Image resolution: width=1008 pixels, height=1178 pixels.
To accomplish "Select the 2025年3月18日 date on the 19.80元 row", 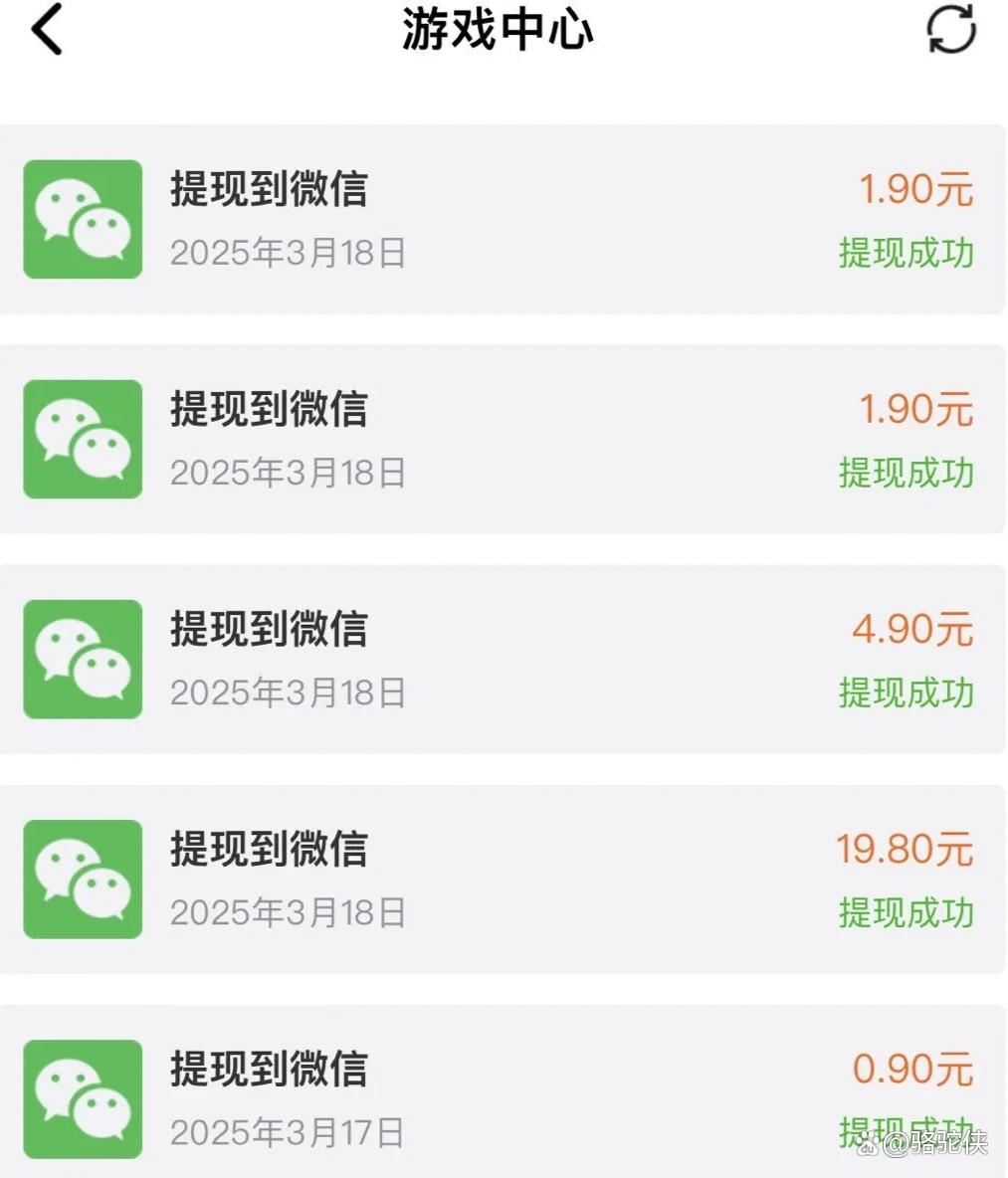I will tap(287, 913).
